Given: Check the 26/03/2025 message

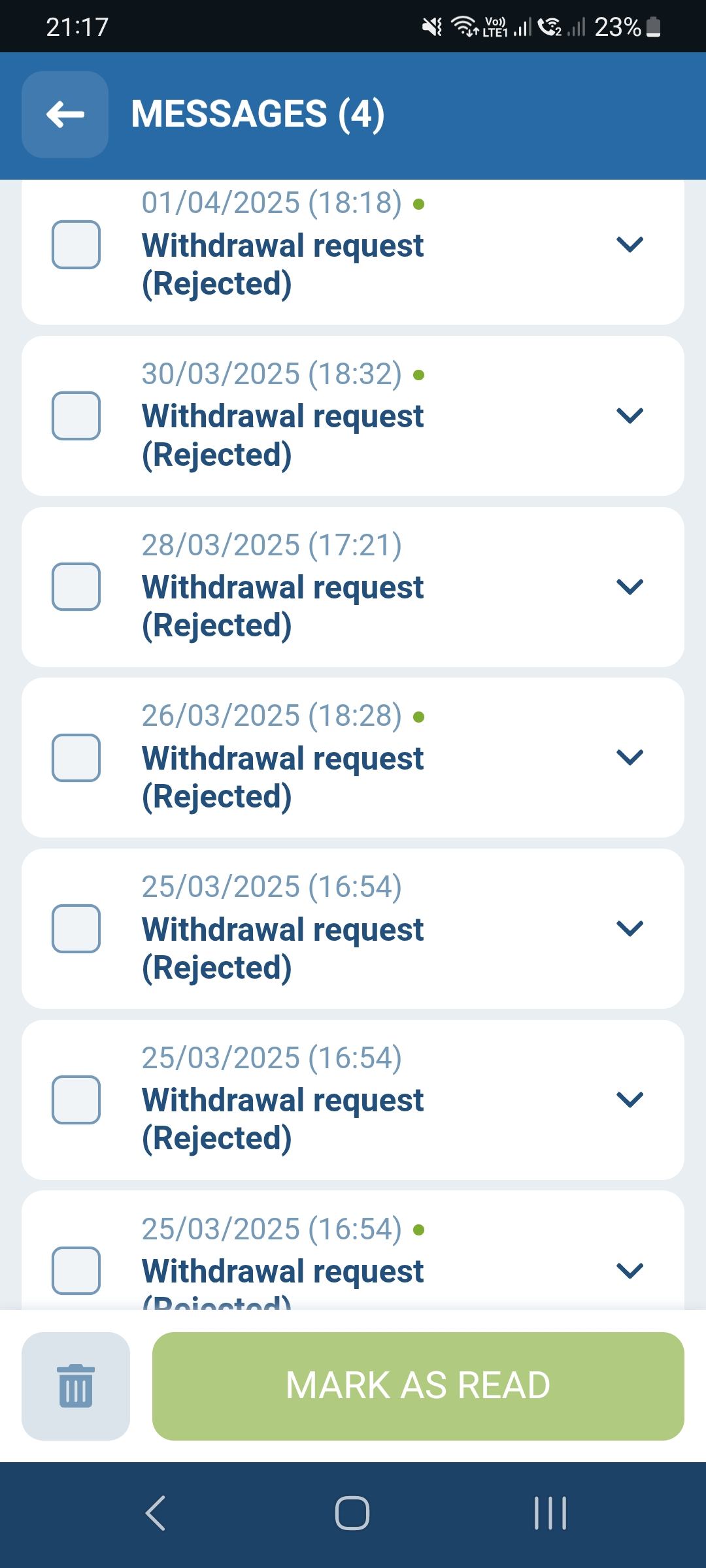Looking at the screenshot, I should [76, 758].
